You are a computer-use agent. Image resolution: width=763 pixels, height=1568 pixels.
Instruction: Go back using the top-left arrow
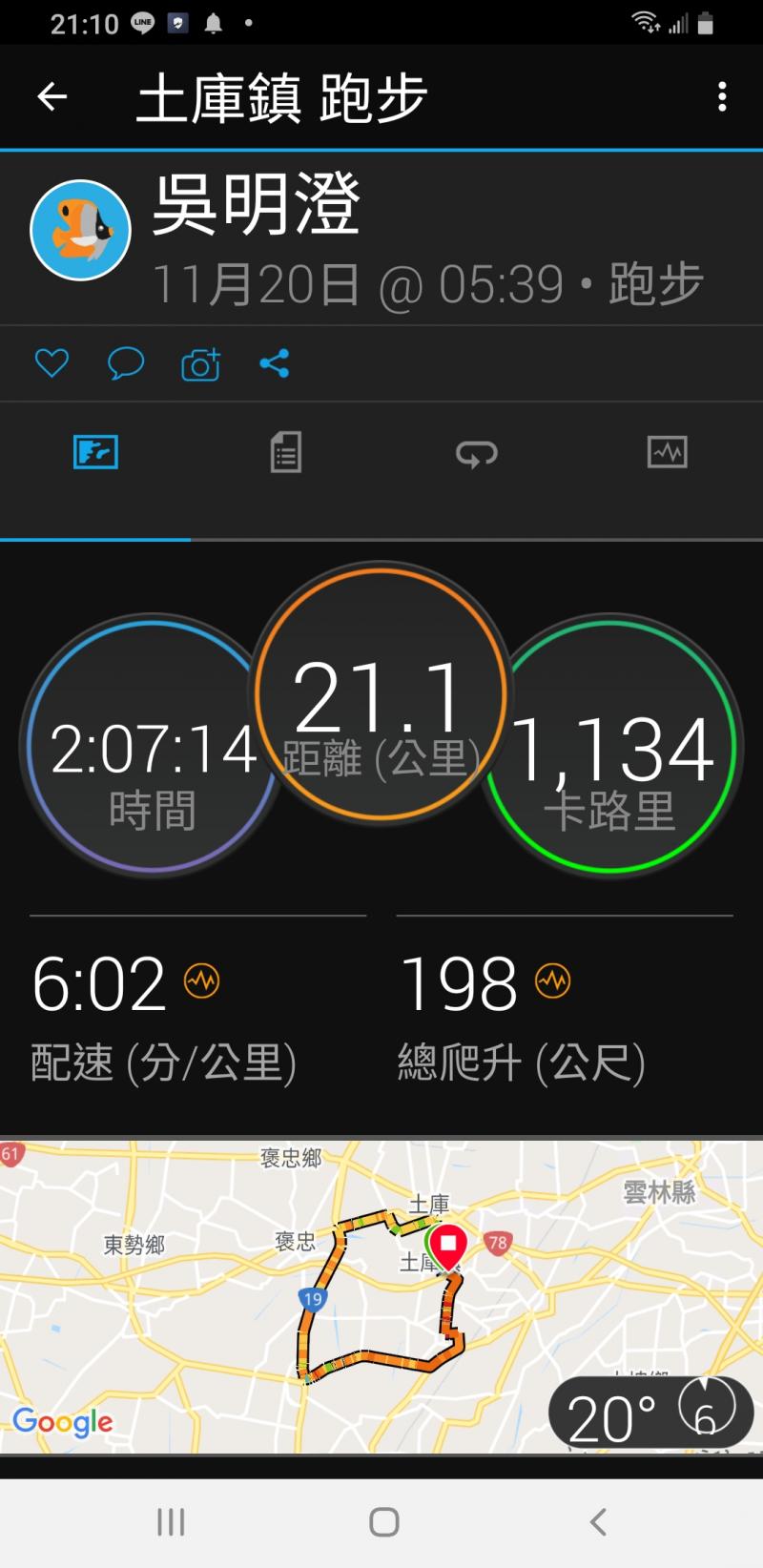52,96
